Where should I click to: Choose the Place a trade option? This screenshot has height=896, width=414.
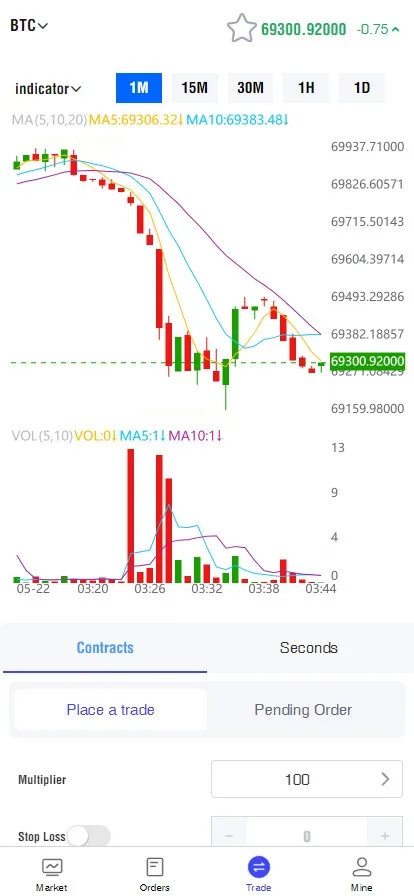(110, 710)
